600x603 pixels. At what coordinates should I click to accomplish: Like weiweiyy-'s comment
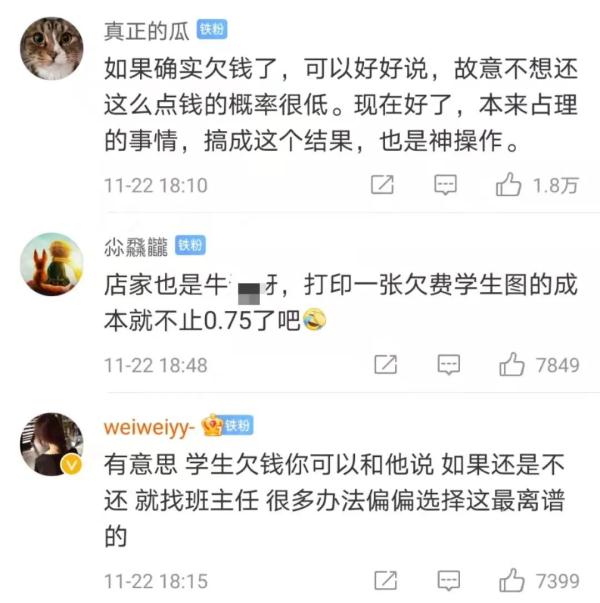click(x=512, y=580)
